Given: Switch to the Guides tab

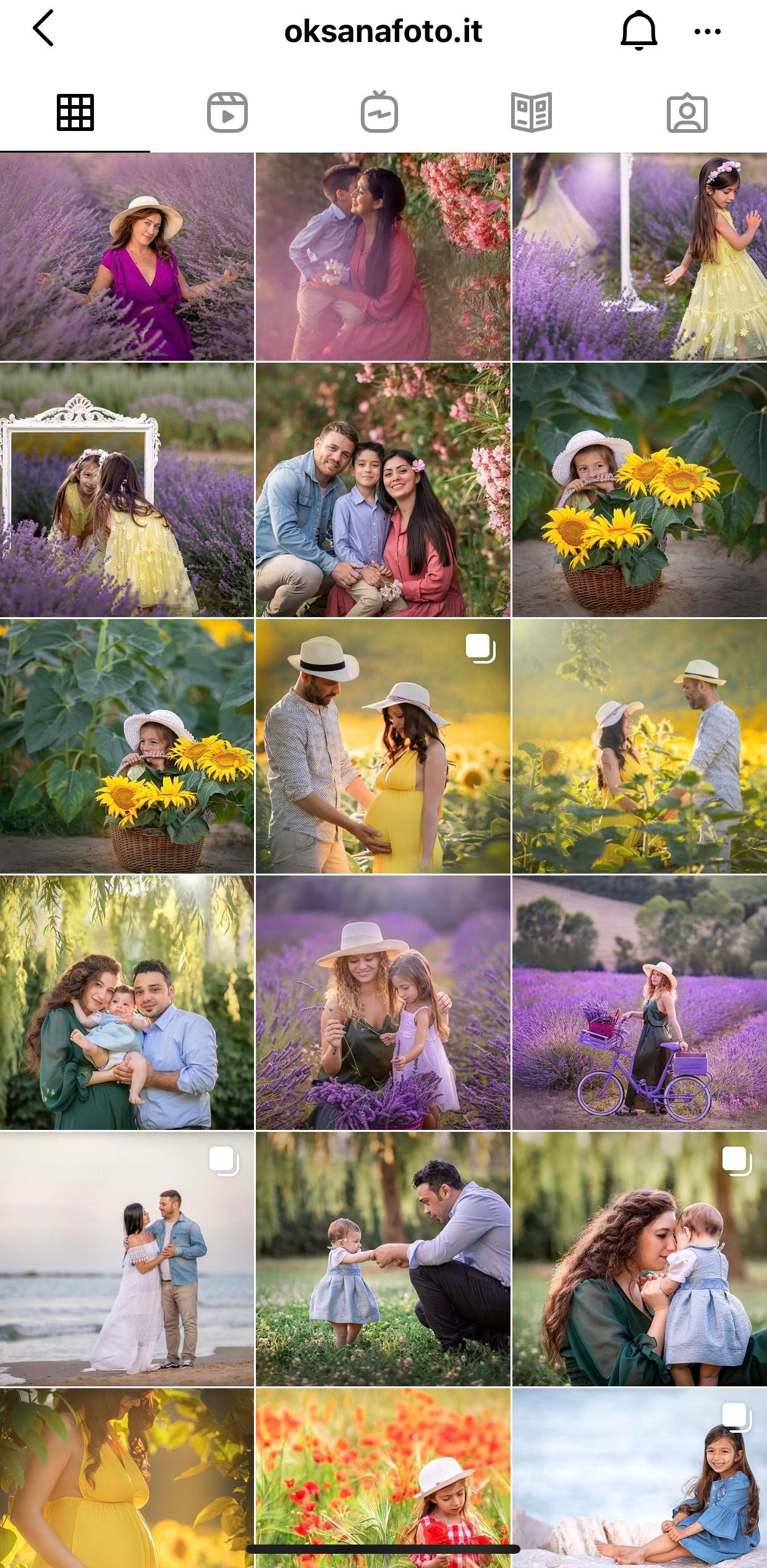Looking at the screenshot, I should tap(532, 113).
